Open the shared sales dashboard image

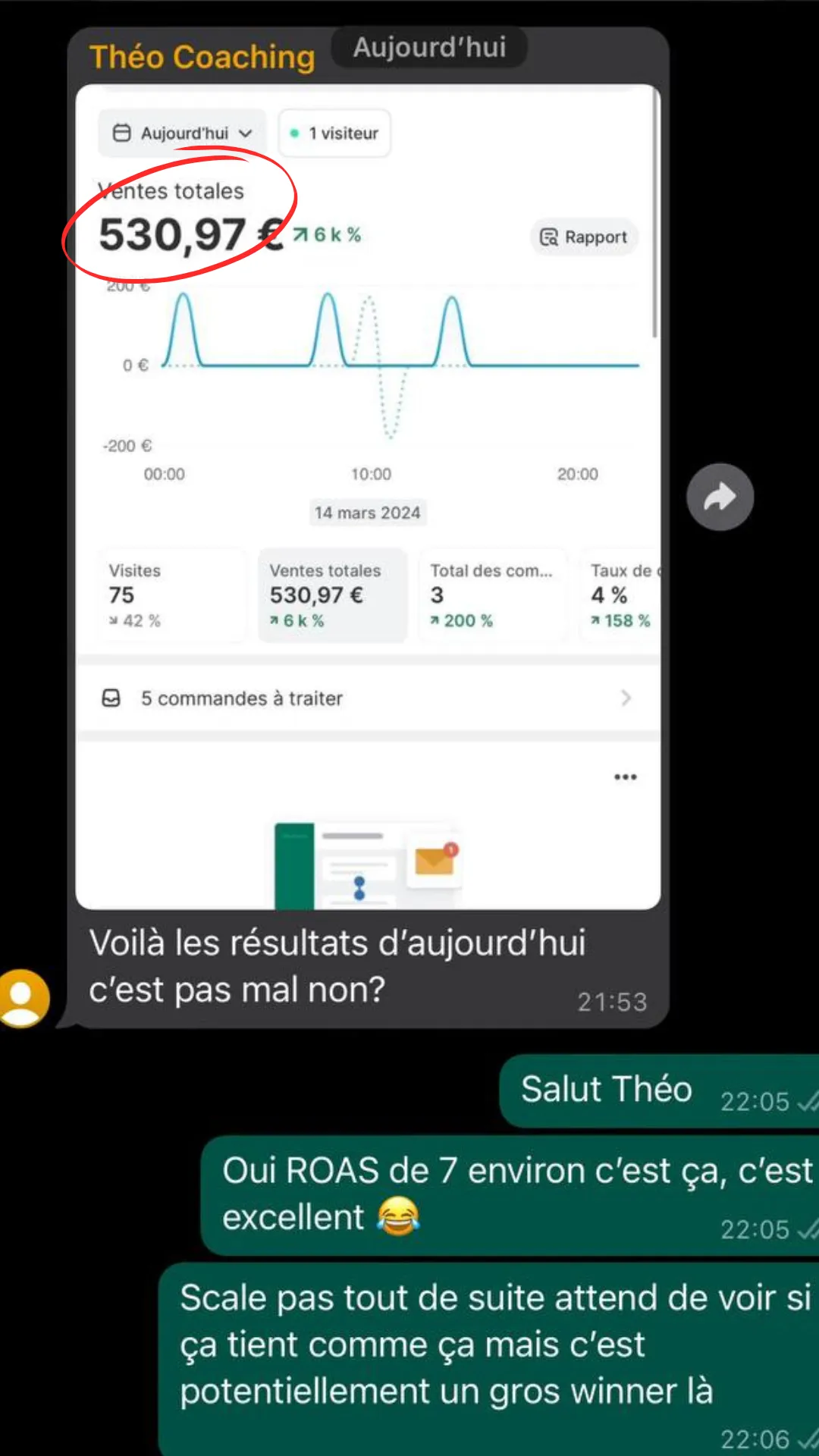pos(368,497)
